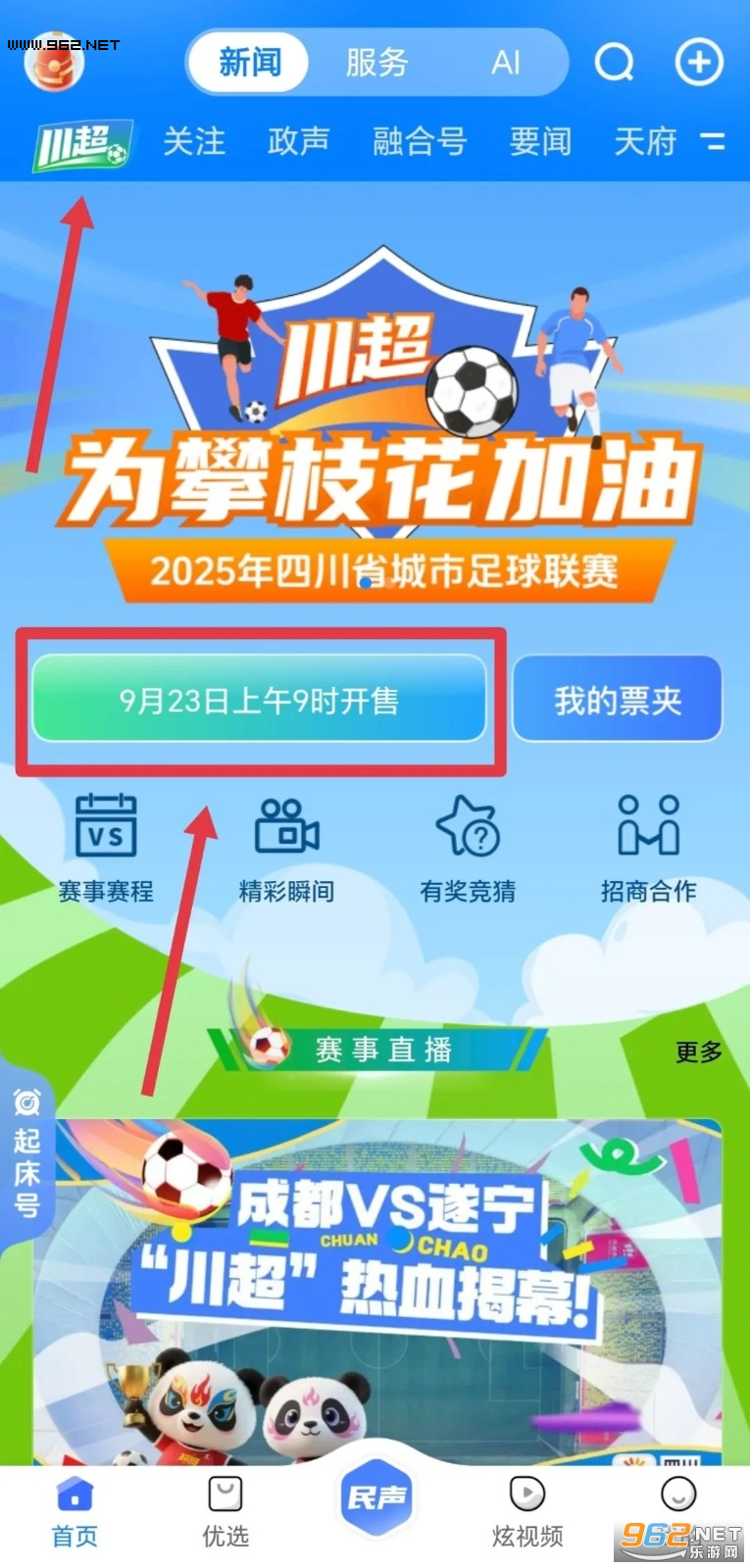Tap 更多 next to 赛事直播
This screenshot has width=750, height=1568.
[x=698, y=1052]
